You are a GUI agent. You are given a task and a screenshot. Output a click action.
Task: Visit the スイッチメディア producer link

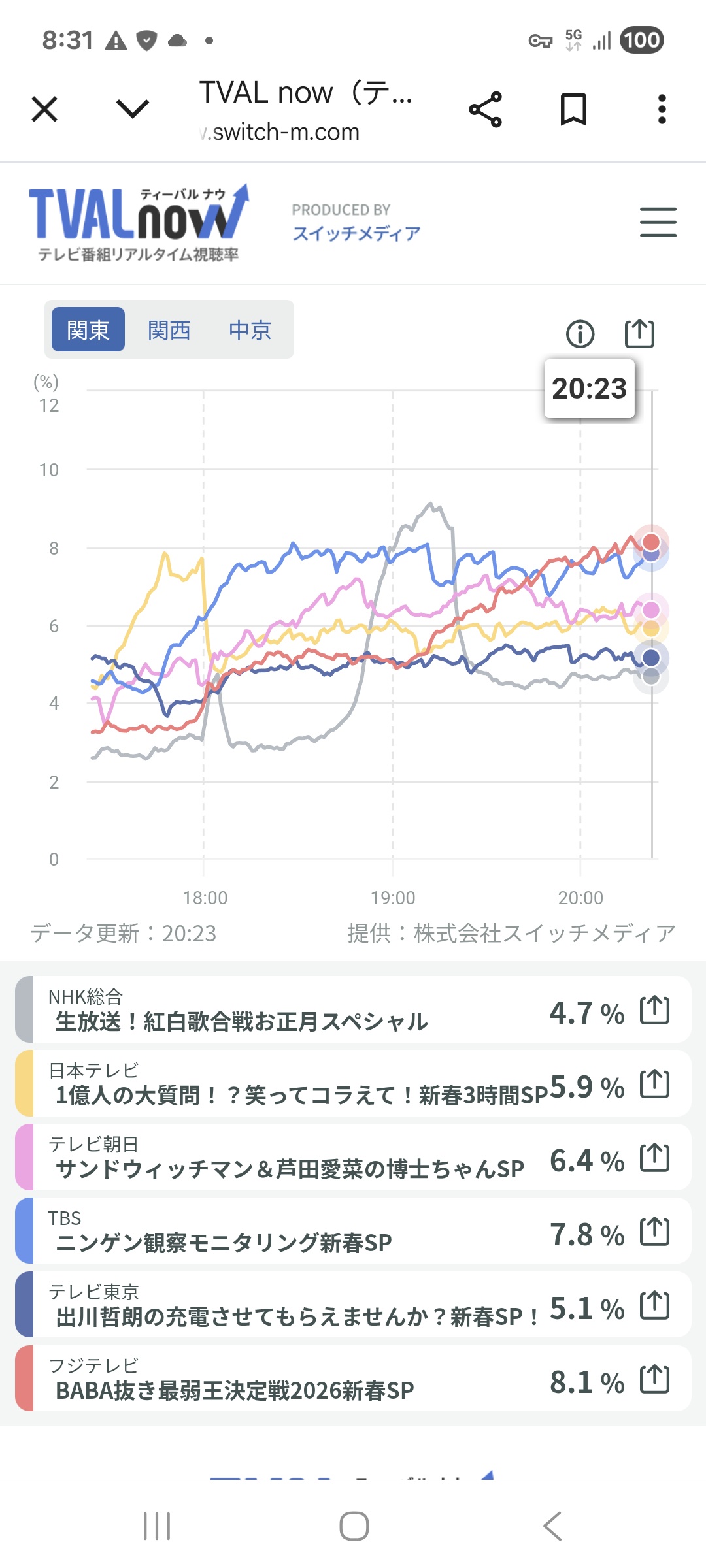click(356, 233)
